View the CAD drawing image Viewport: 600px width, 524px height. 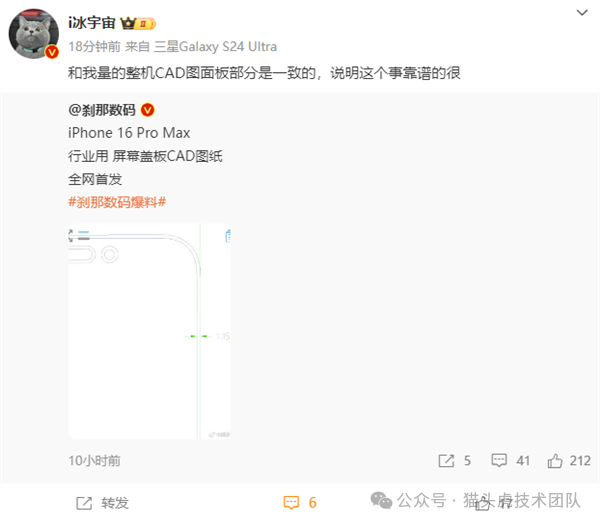point(149,331)
